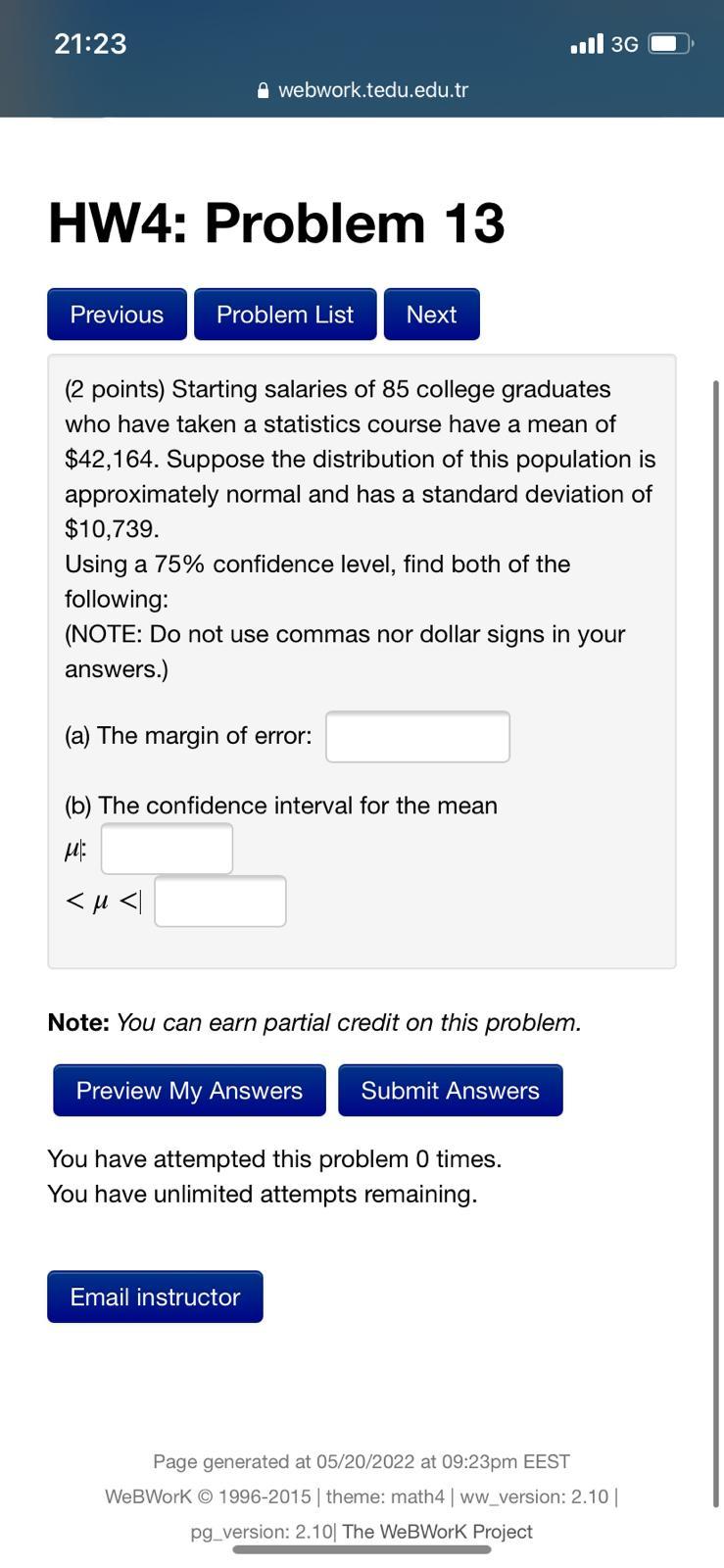Screen dimensions: 724x1568
Task: Click the lock icon in the address bar
Action: (x=261, y=89)
